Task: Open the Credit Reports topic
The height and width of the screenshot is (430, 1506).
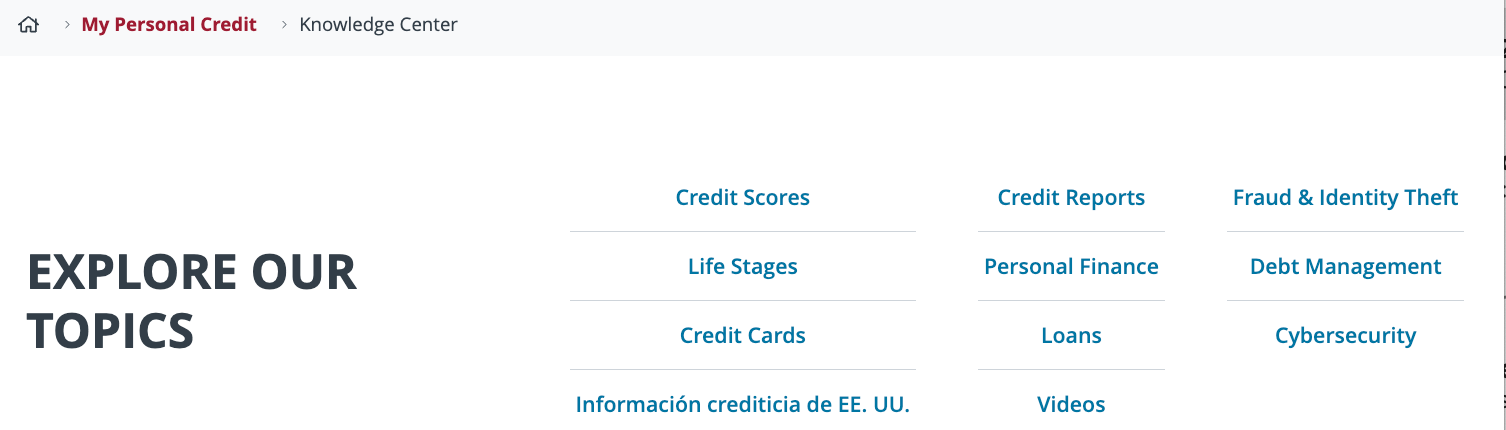Action: pyautogui.click(x=1071, y=198)
